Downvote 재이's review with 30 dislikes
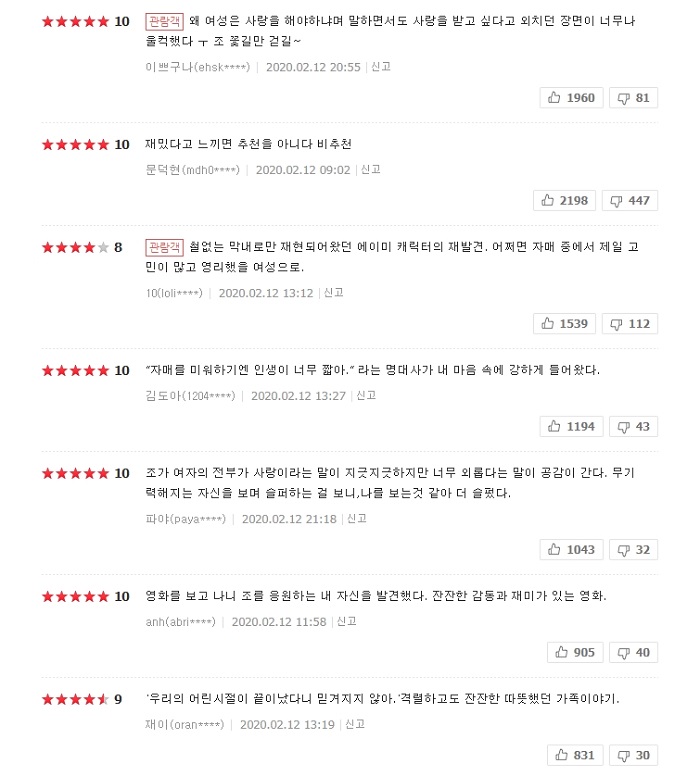700x776 pixels. tap(633, 755)
